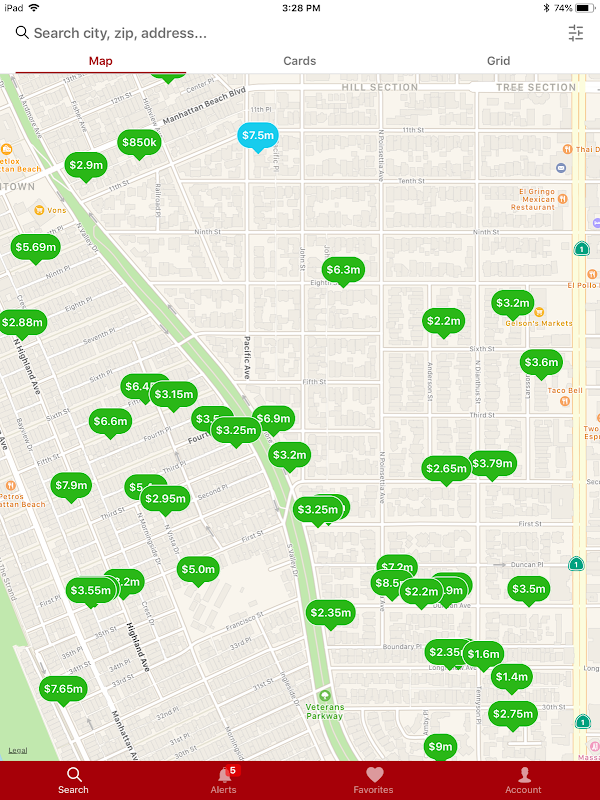
Task: Tap the $5.0m listing pin
Action: tap(197, 570)
